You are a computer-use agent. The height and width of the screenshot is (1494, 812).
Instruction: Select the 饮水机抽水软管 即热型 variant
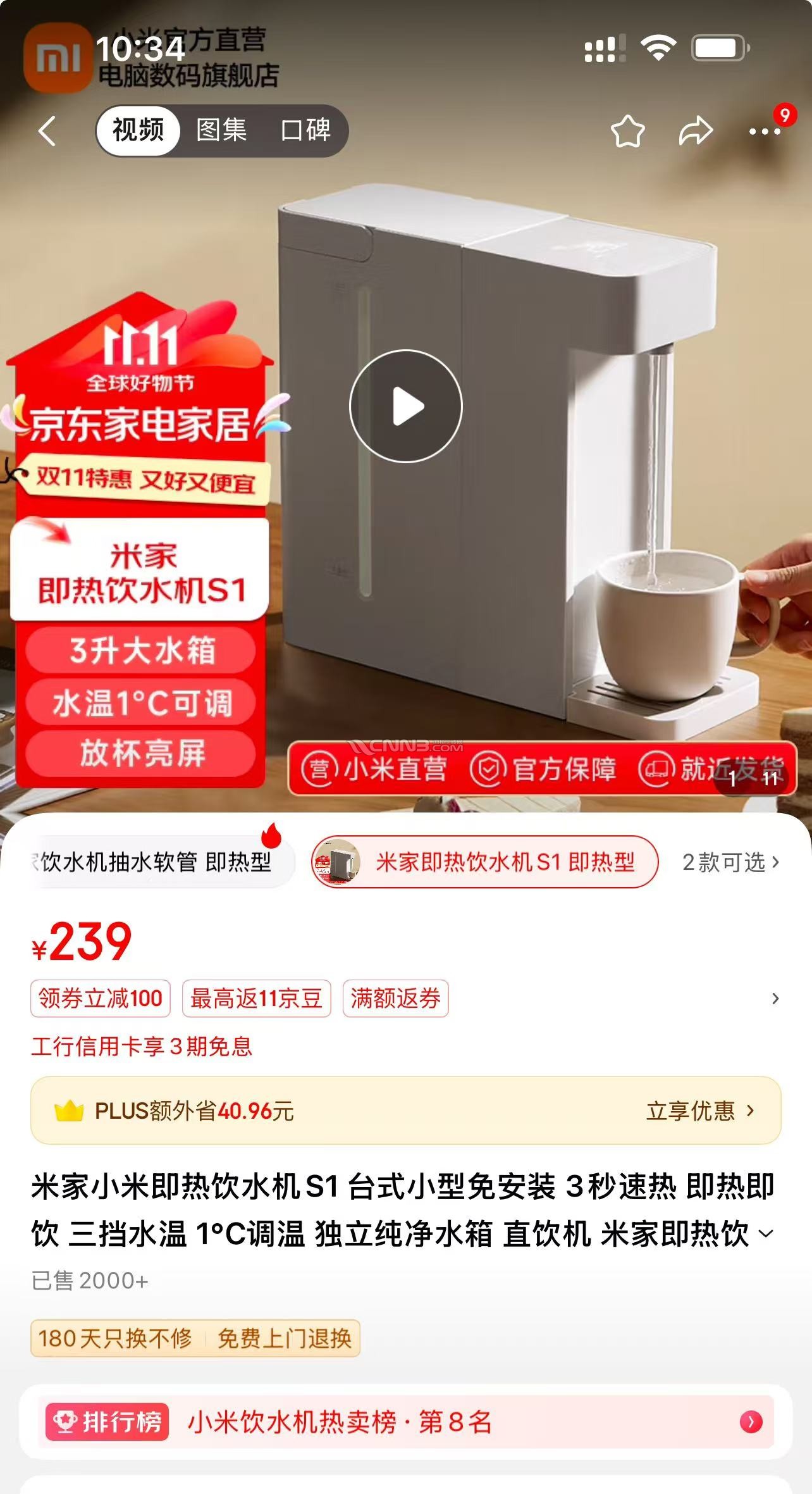[x=156, y=862]
